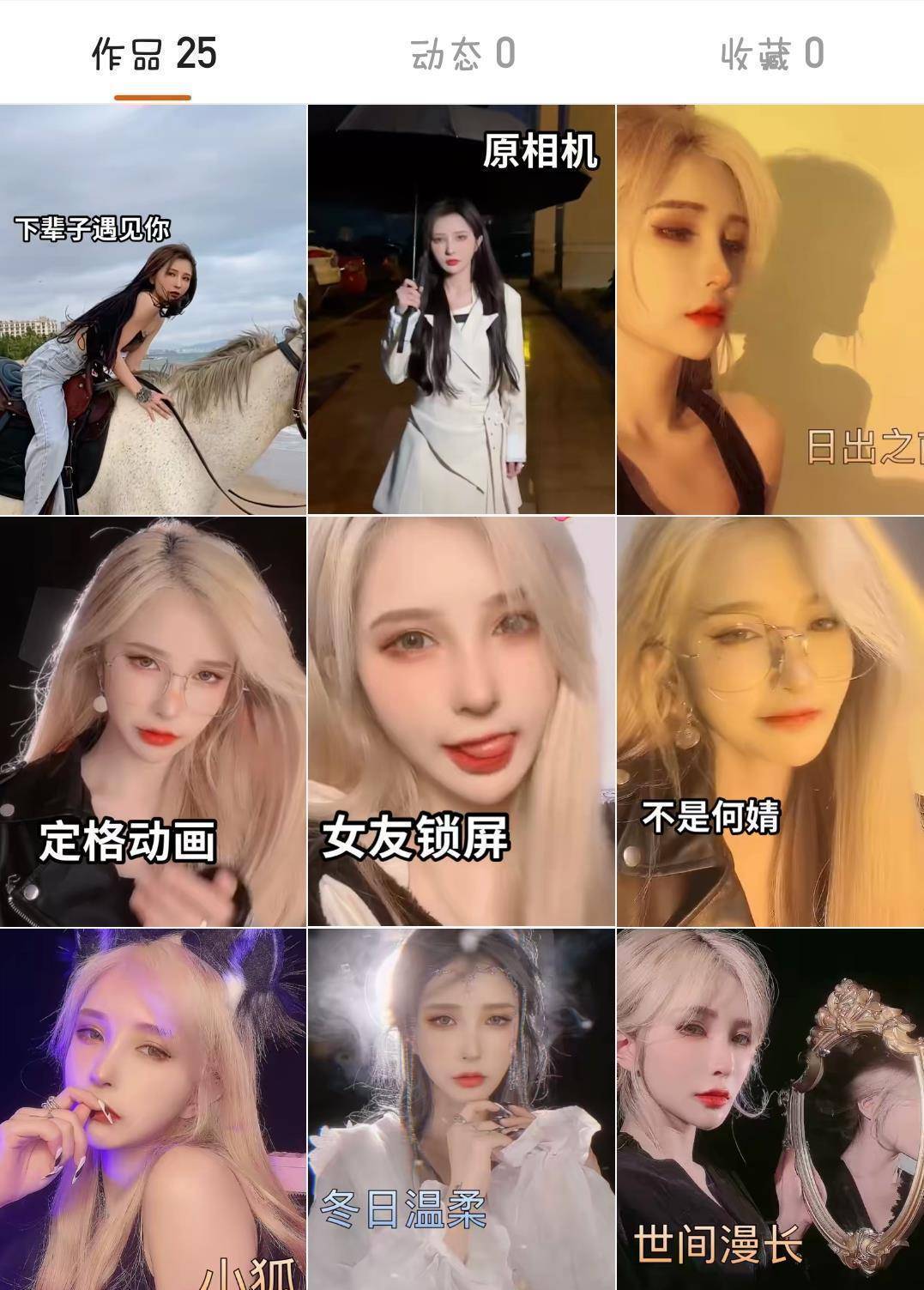Play the 冬日温柔 video
Image resolution: width=924 pixels, height=1290 pixels.
point(462,1109)
